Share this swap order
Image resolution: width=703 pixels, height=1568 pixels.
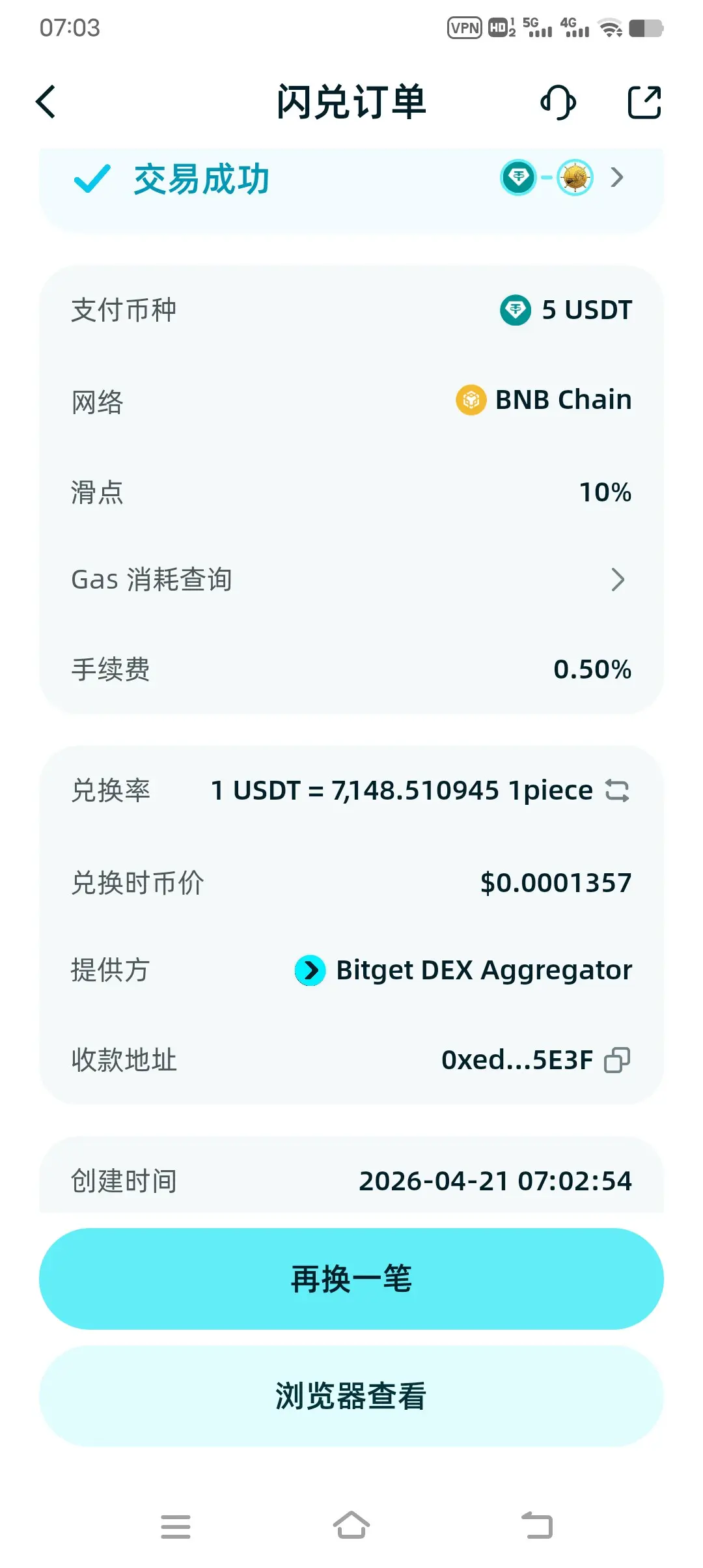pos(644,102)
